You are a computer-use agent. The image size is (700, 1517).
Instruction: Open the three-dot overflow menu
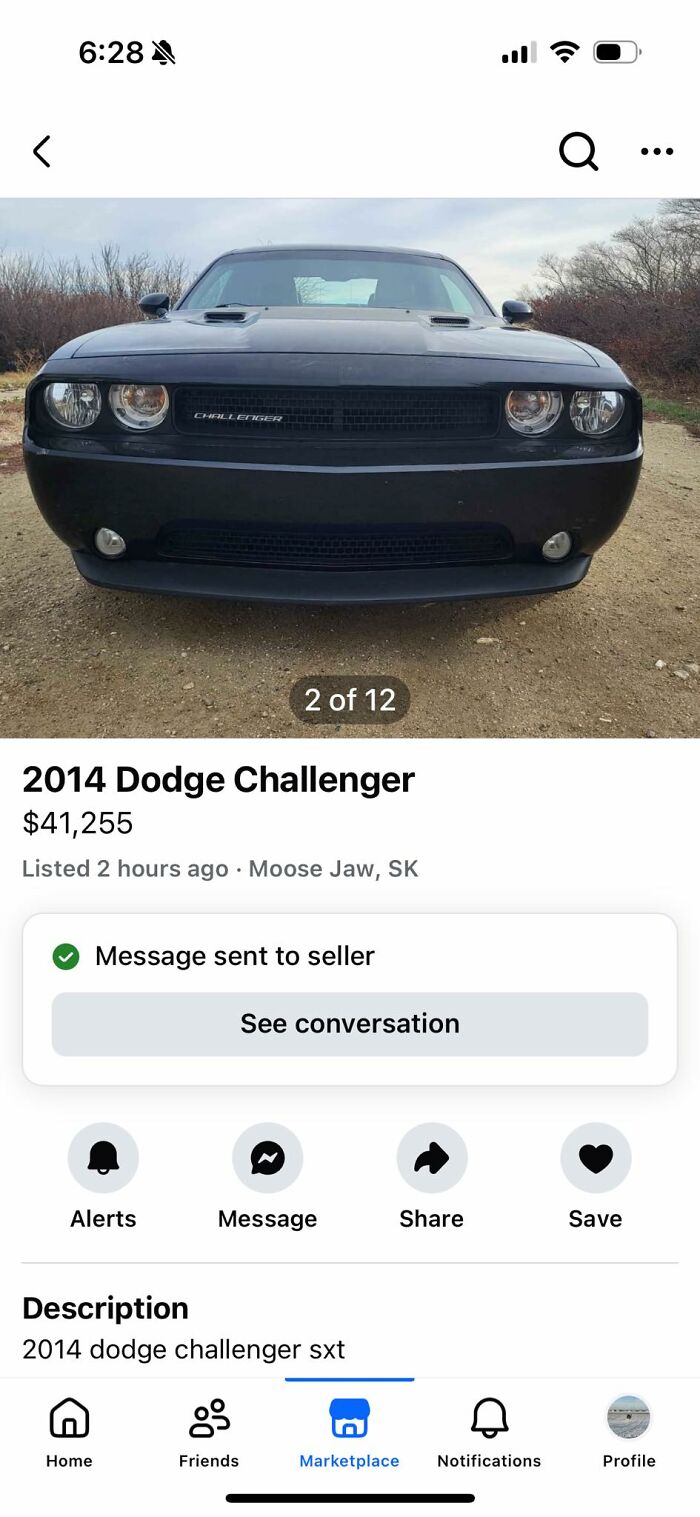(x=657, y=152)
